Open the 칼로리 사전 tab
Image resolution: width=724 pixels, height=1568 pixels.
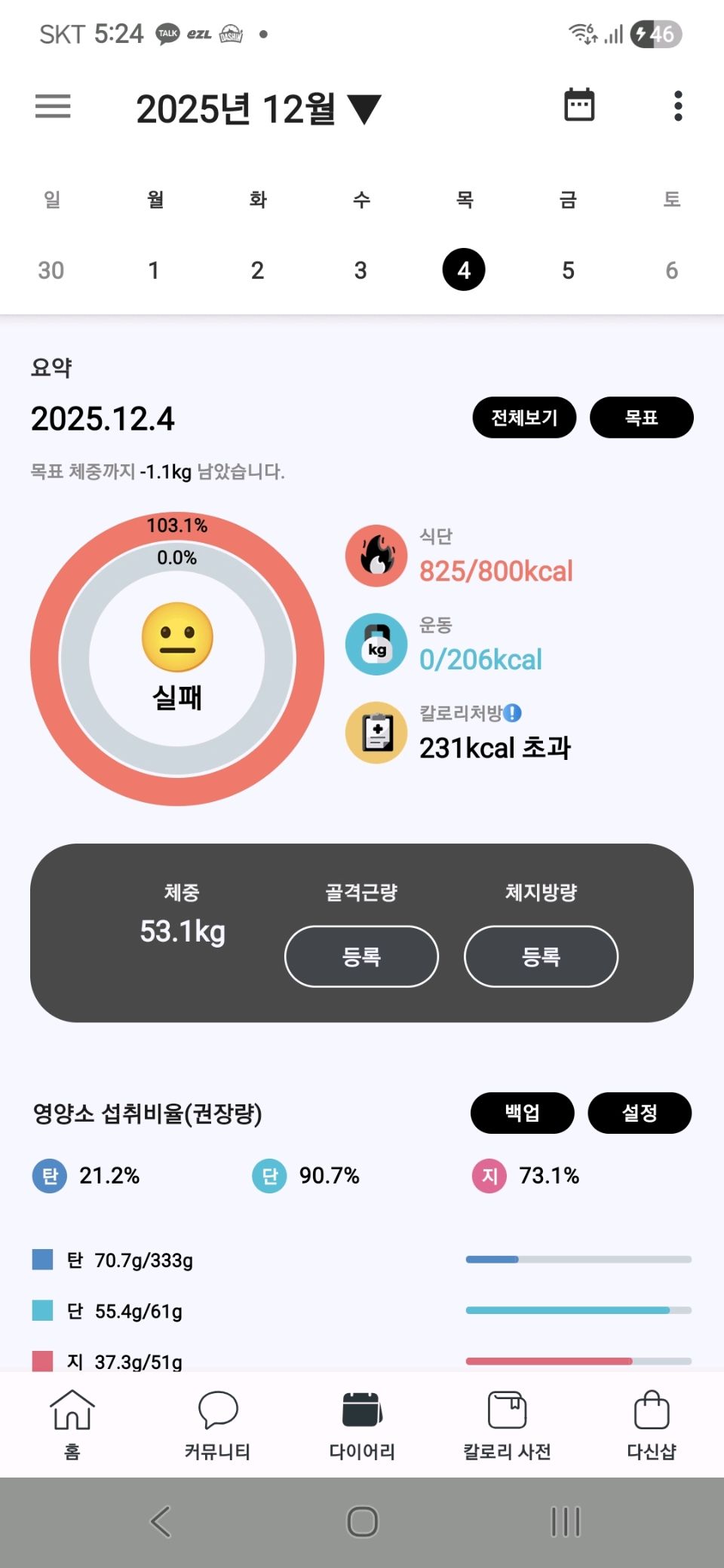(507, 1425)
